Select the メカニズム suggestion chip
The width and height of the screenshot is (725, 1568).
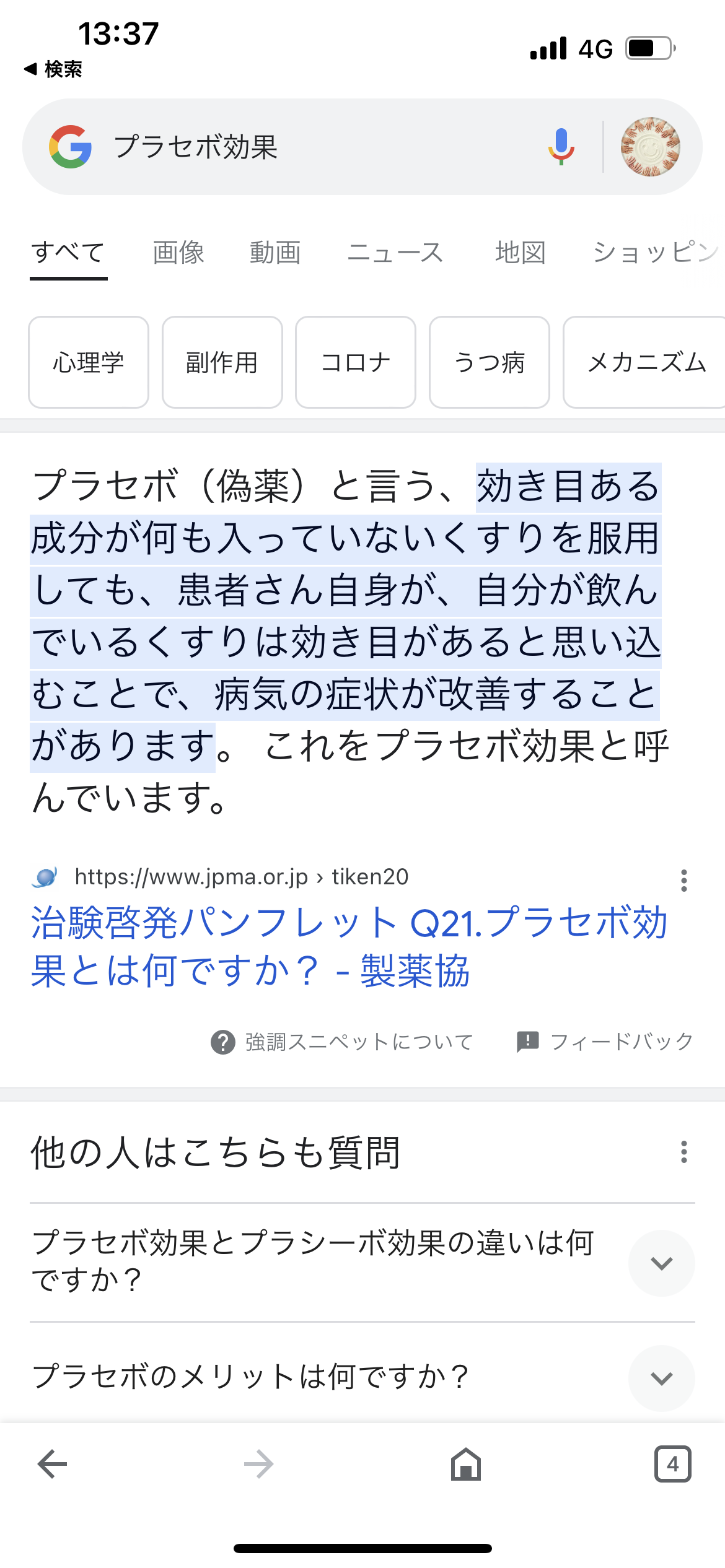pos(644,362)
